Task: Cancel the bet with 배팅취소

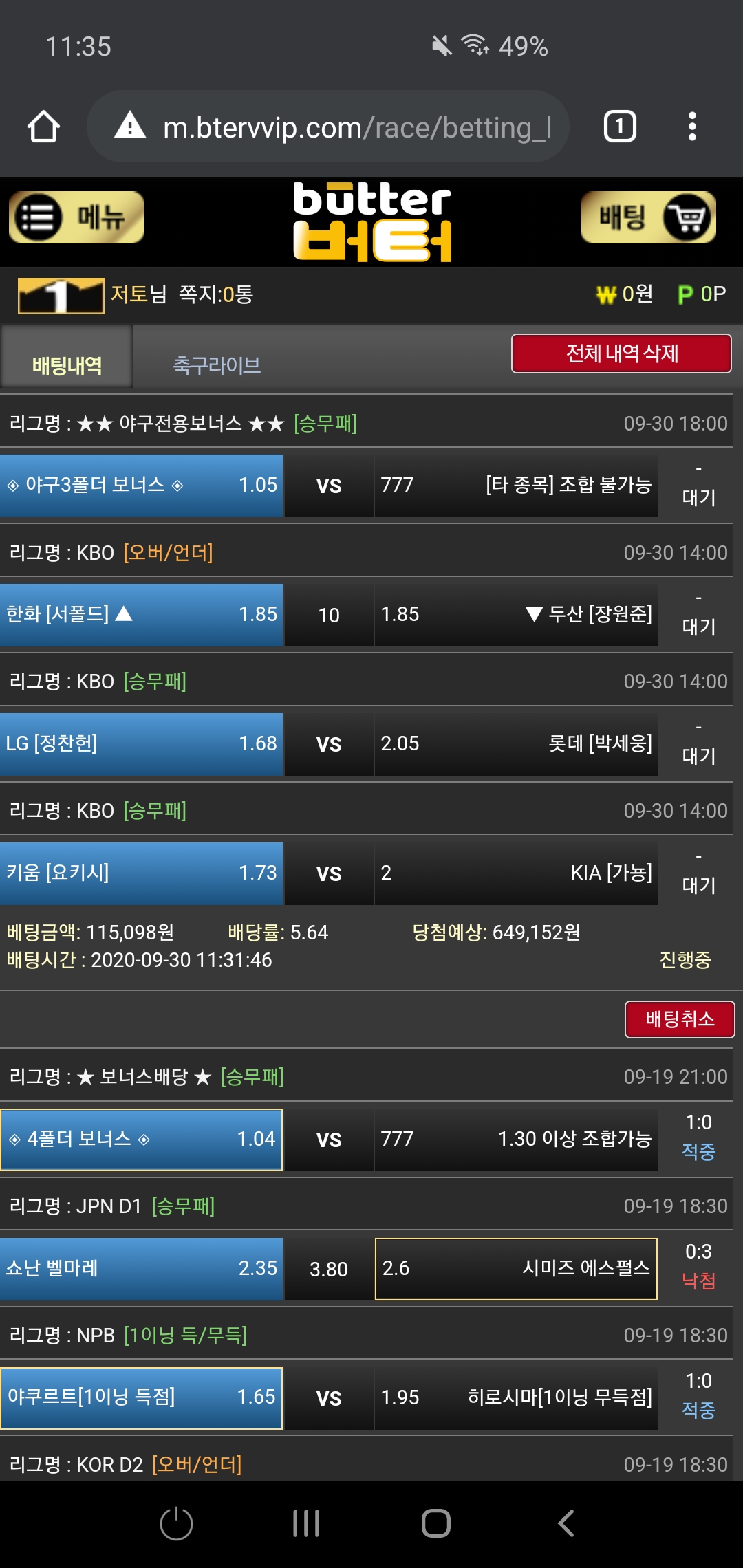Action: [x=679, y=1019]
